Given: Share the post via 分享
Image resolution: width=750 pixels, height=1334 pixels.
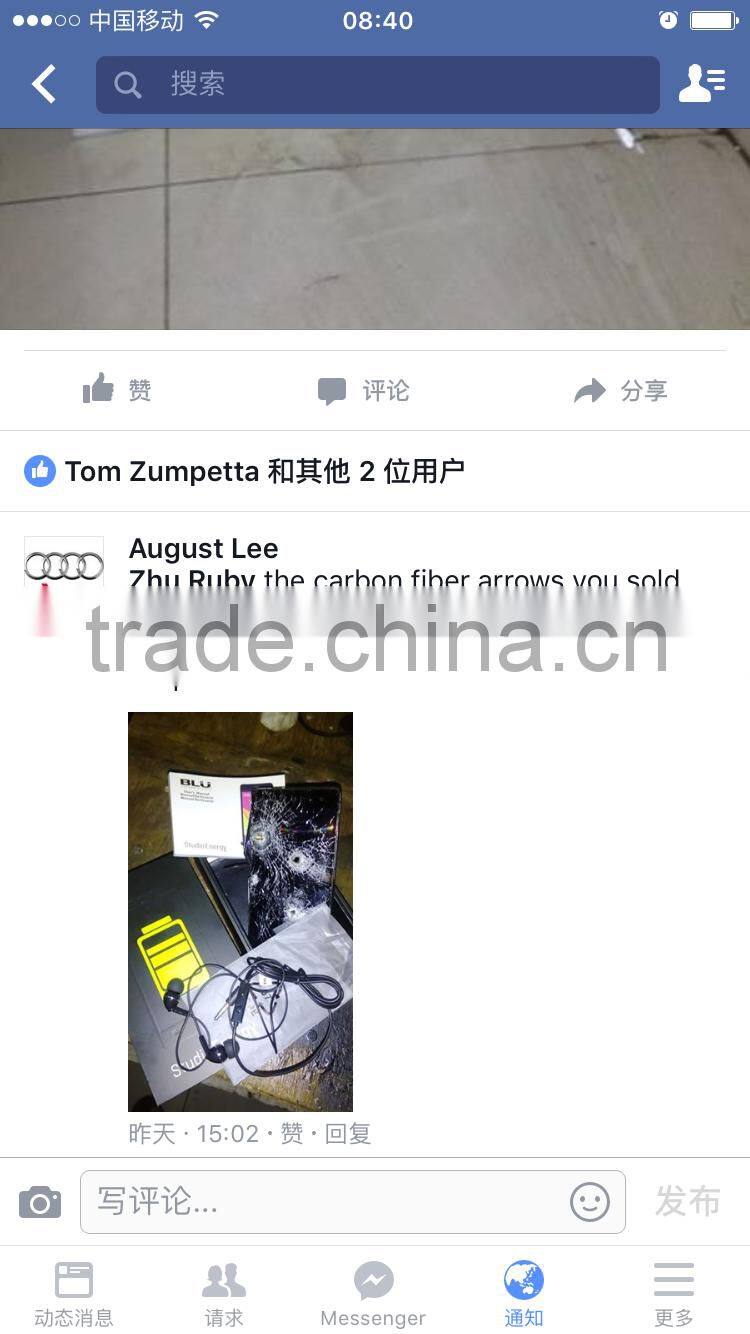Looking at the screenshot, I should (621, 390).
